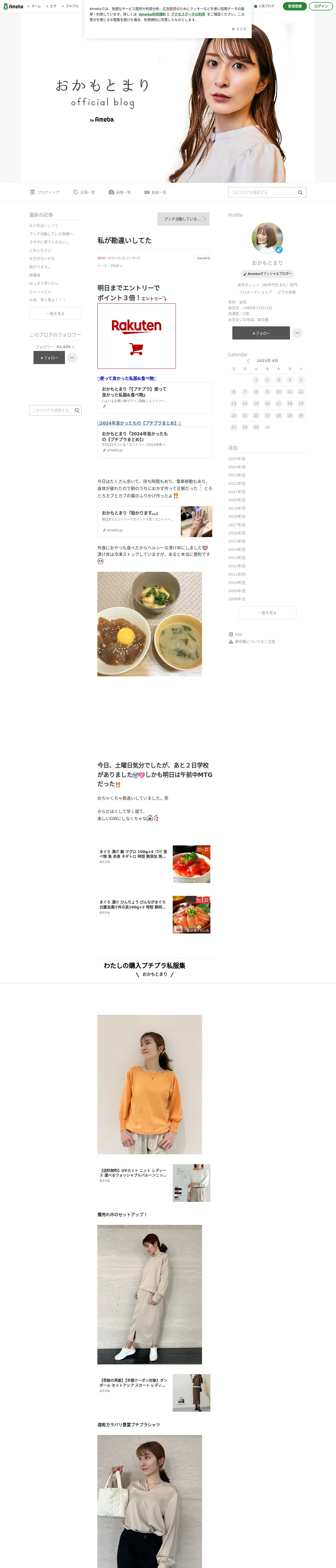Expand the 2024年 monthly archive
Viewport: 336px width, 1568px height.
pos(237,467)
